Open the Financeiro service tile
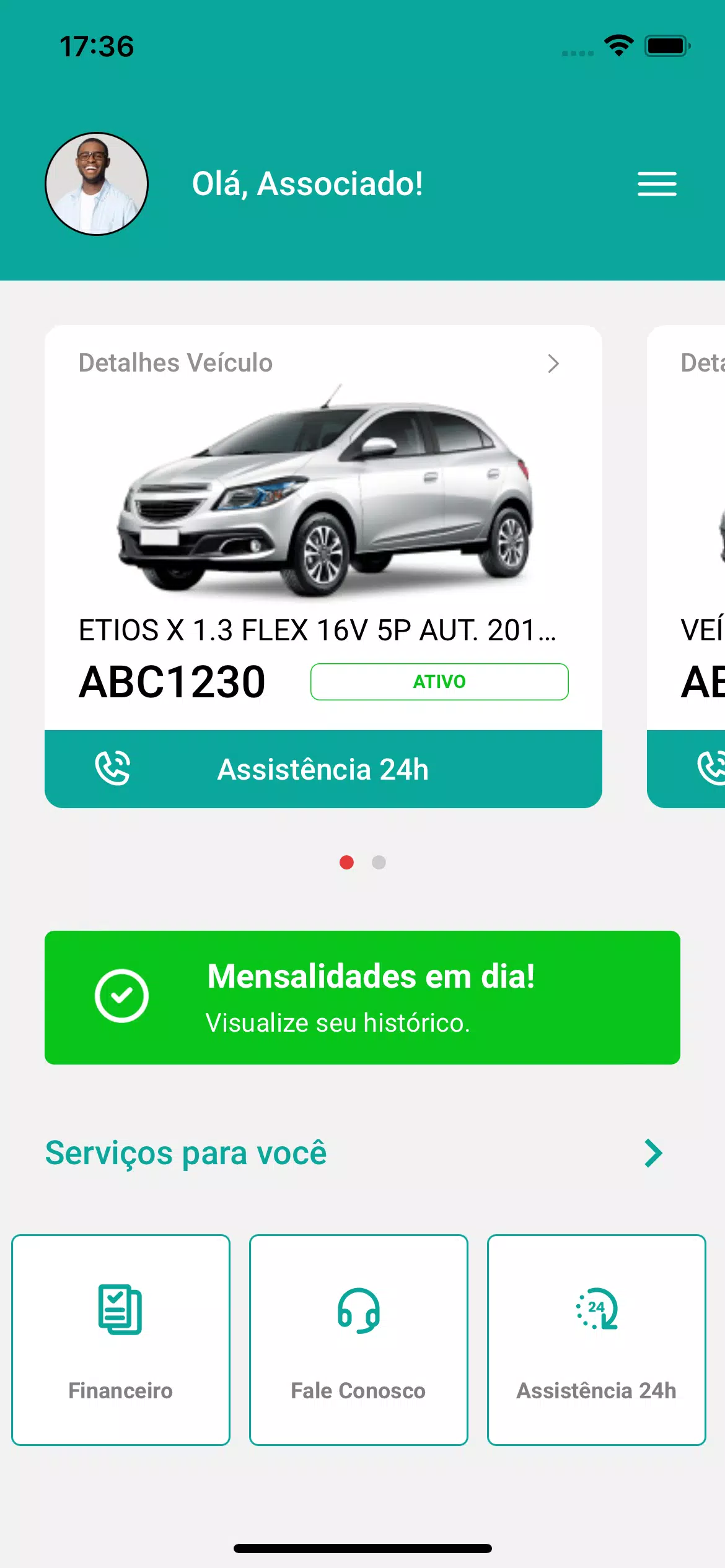725x1568 pixels. 121,1339
